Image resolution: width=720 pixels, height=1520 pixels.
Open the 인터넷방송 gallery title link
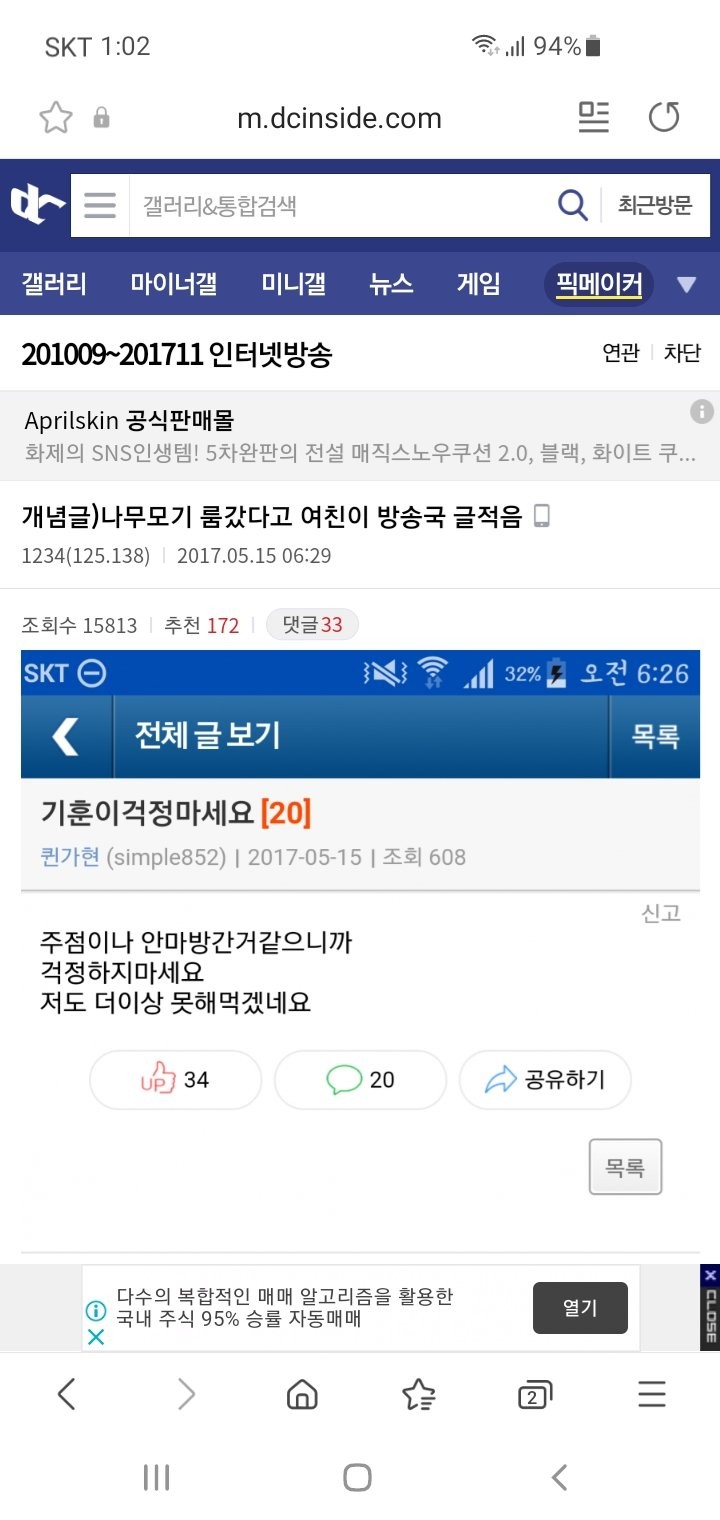(176, 353)
